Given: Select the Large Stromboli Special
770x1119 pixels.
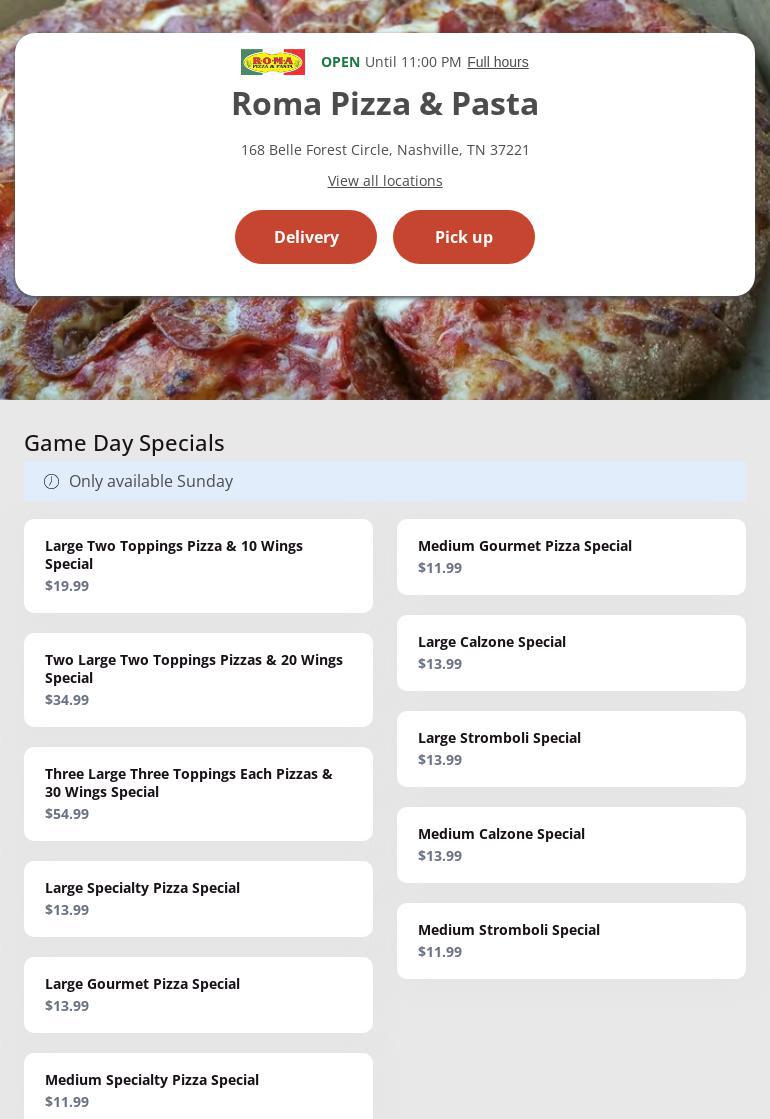Looking at the screenshot, I should 571,748.
